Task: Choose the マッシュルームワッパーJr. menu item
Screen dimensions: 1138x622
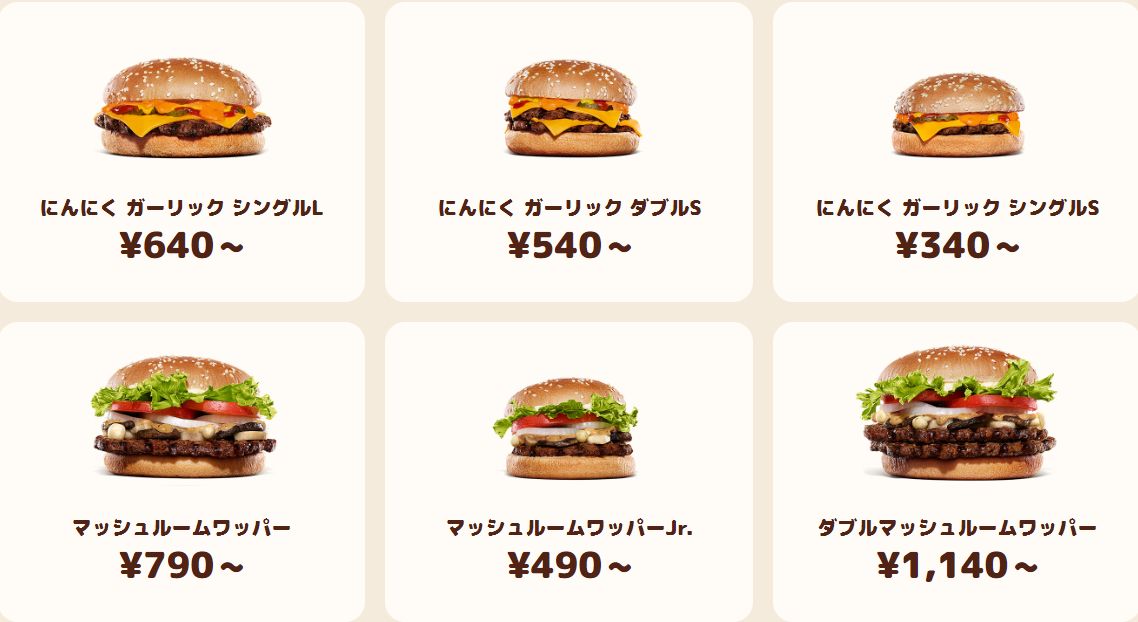Action: point(569,472)
